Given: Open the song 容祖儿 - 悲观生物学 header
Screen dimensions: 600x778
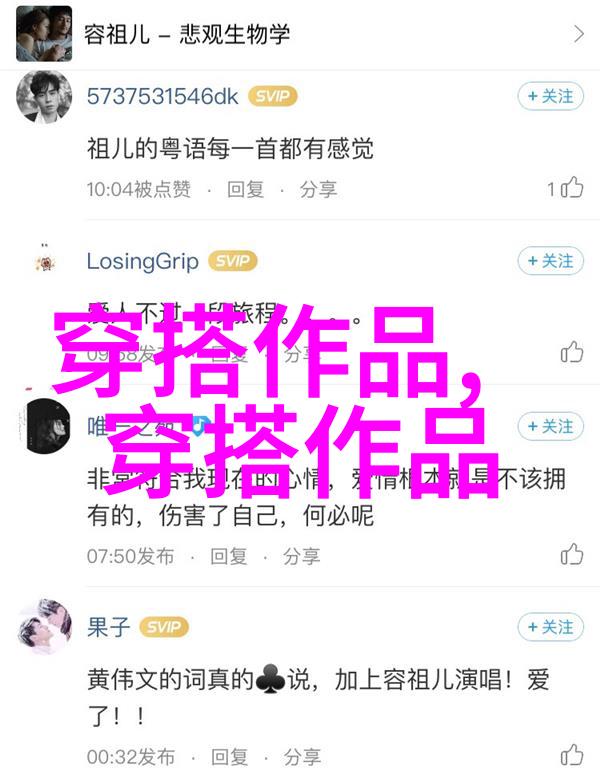Looking at the screenshot, I should click(300, 35).
